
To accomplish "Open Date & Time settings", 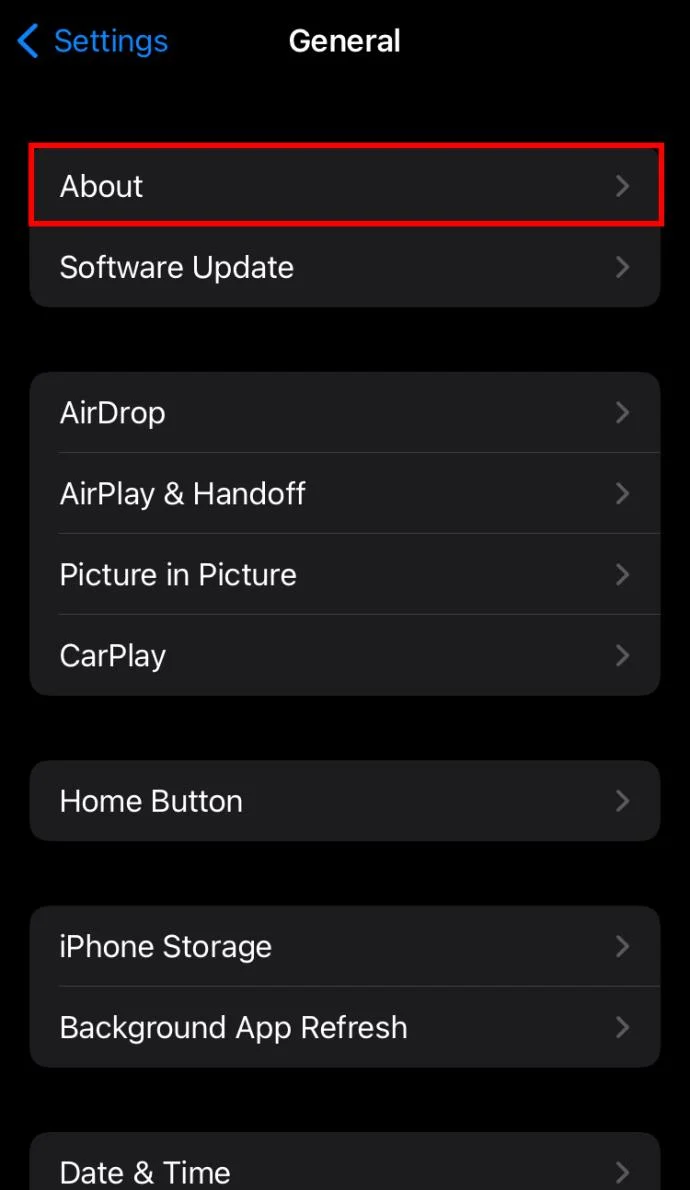I will [344, 1168].
